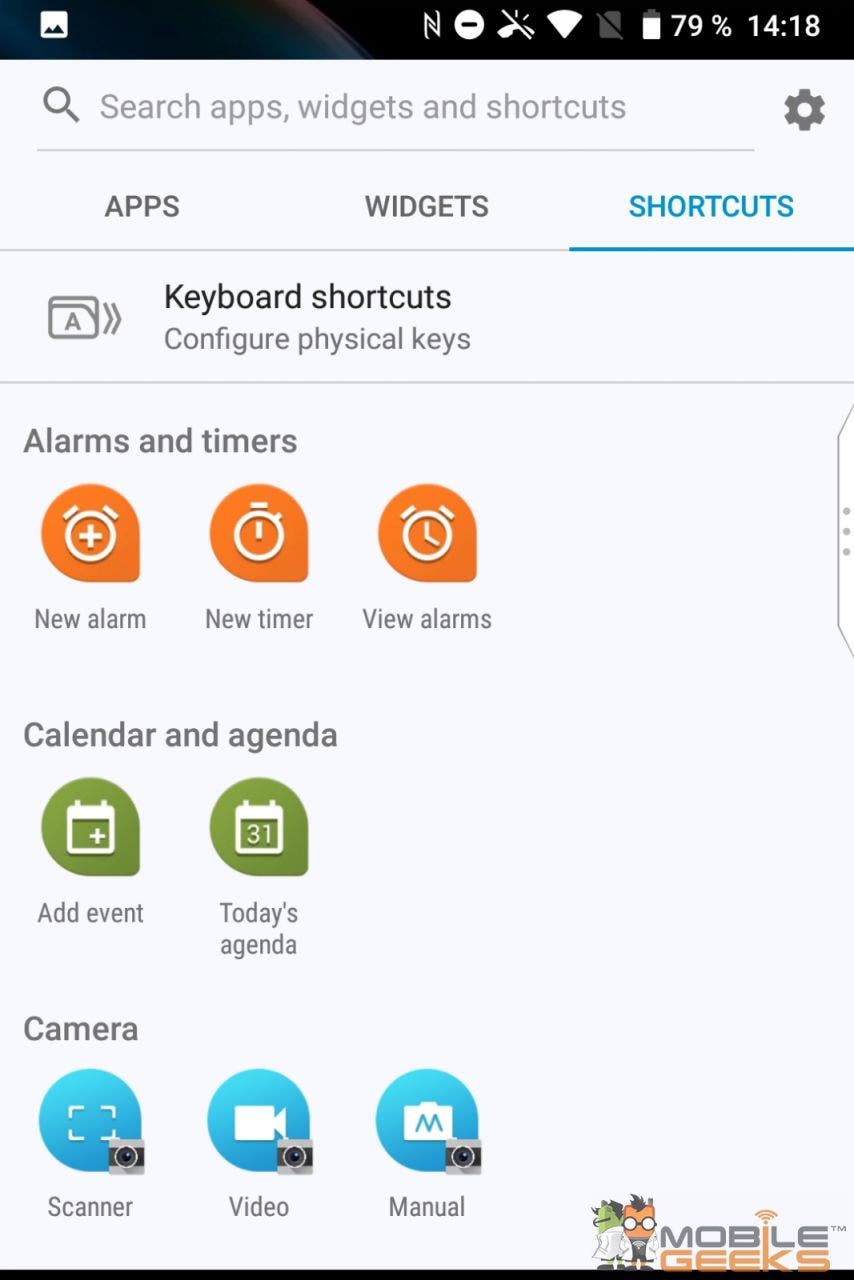Pick the Add event shortcut
This screenshot has height=1280, width=854.
[x=90, y=853]
